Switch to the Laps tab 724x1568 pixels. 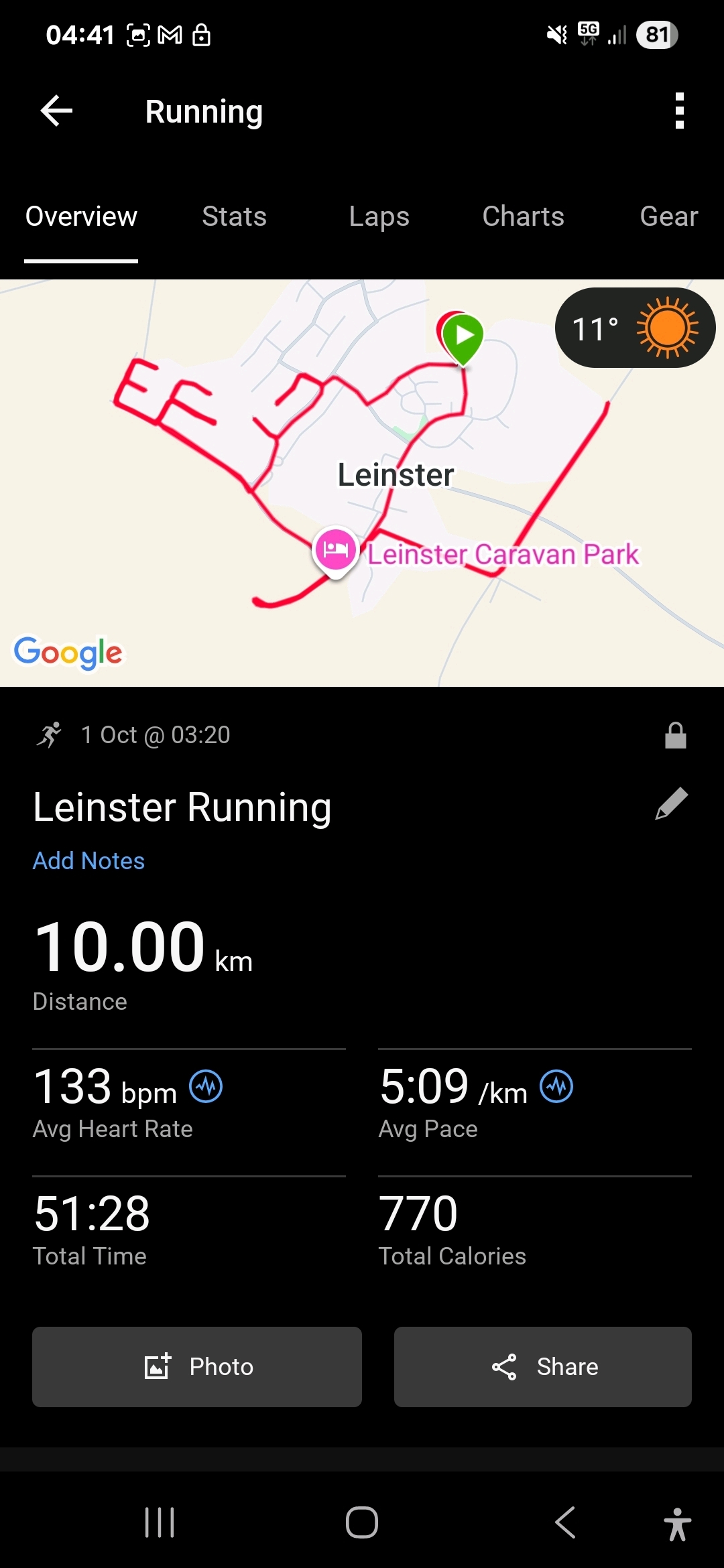(x=379, y=216)
